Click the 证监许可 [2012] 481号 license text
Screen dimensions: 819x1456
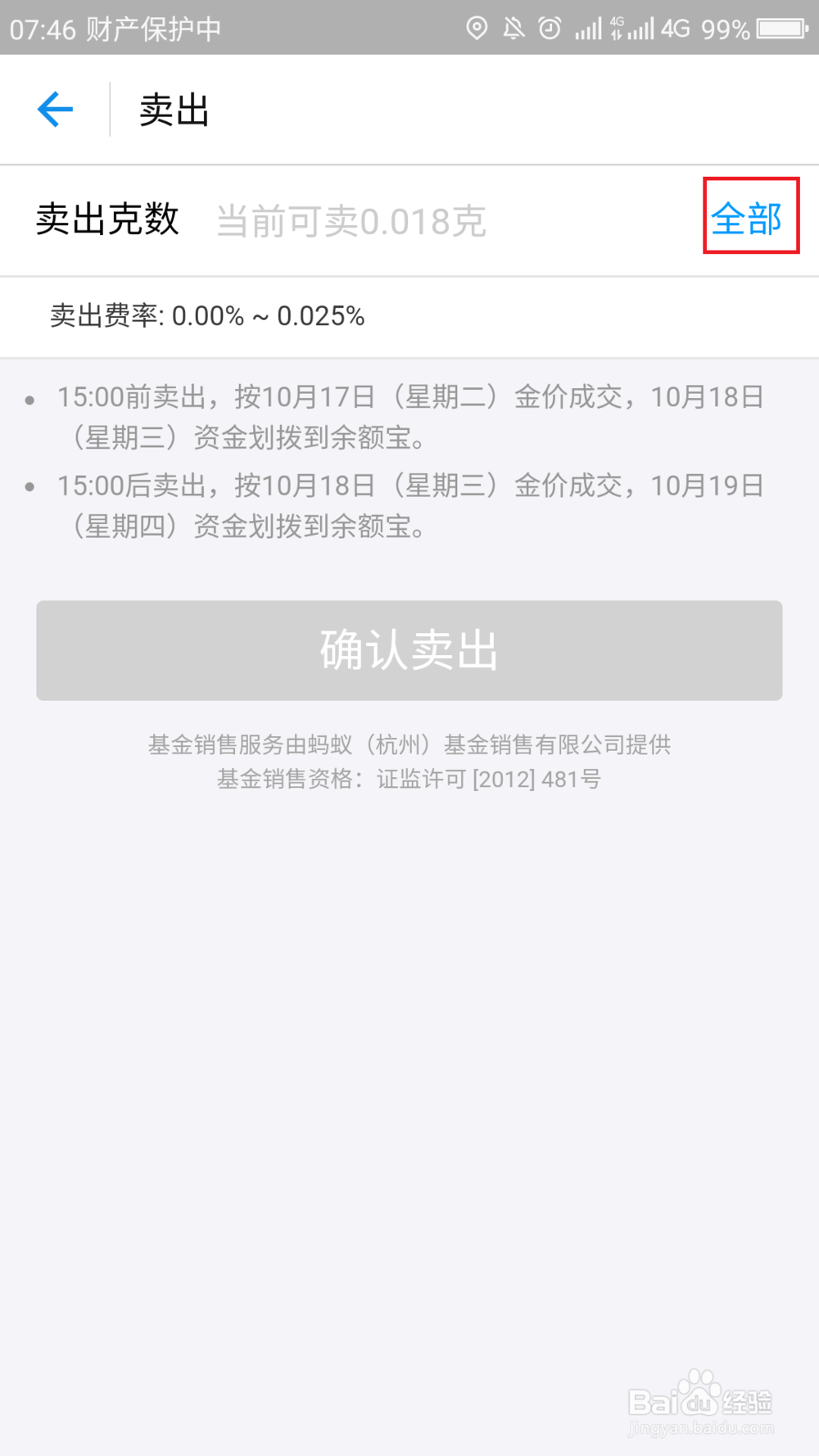tap(408, 779)
